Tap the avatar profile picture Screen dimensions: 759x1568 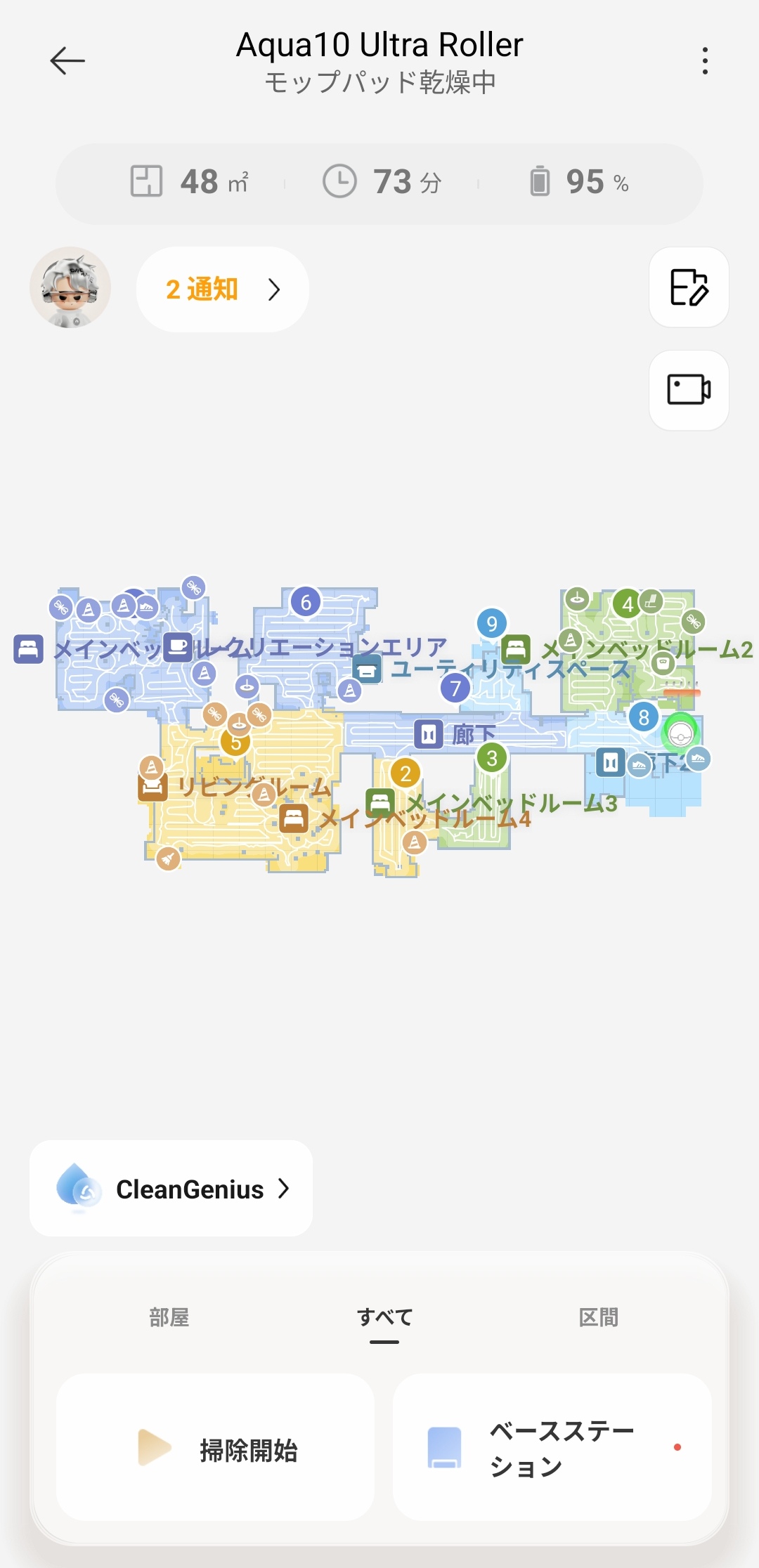tap(70, 287)
